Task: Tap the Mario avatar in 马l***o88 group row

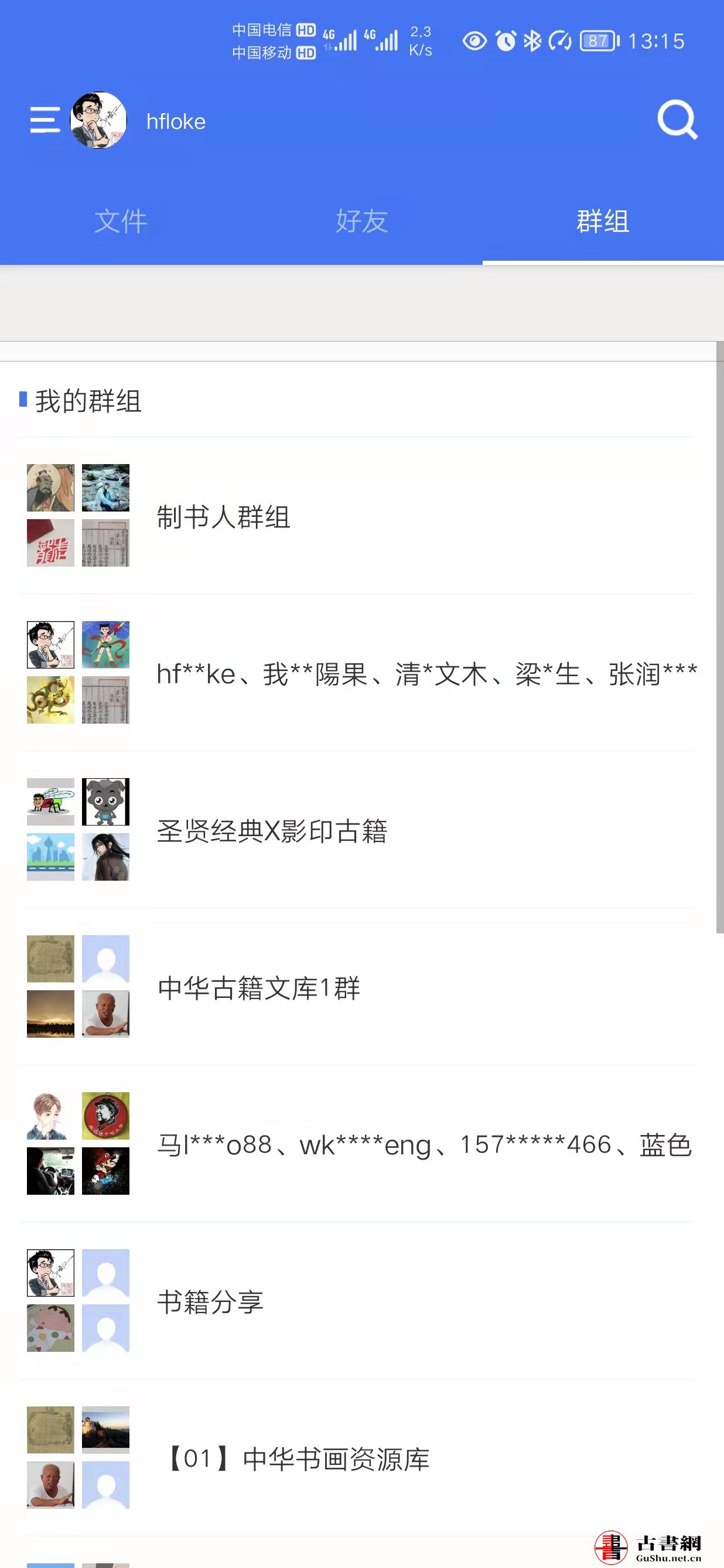Action: 106,1170
